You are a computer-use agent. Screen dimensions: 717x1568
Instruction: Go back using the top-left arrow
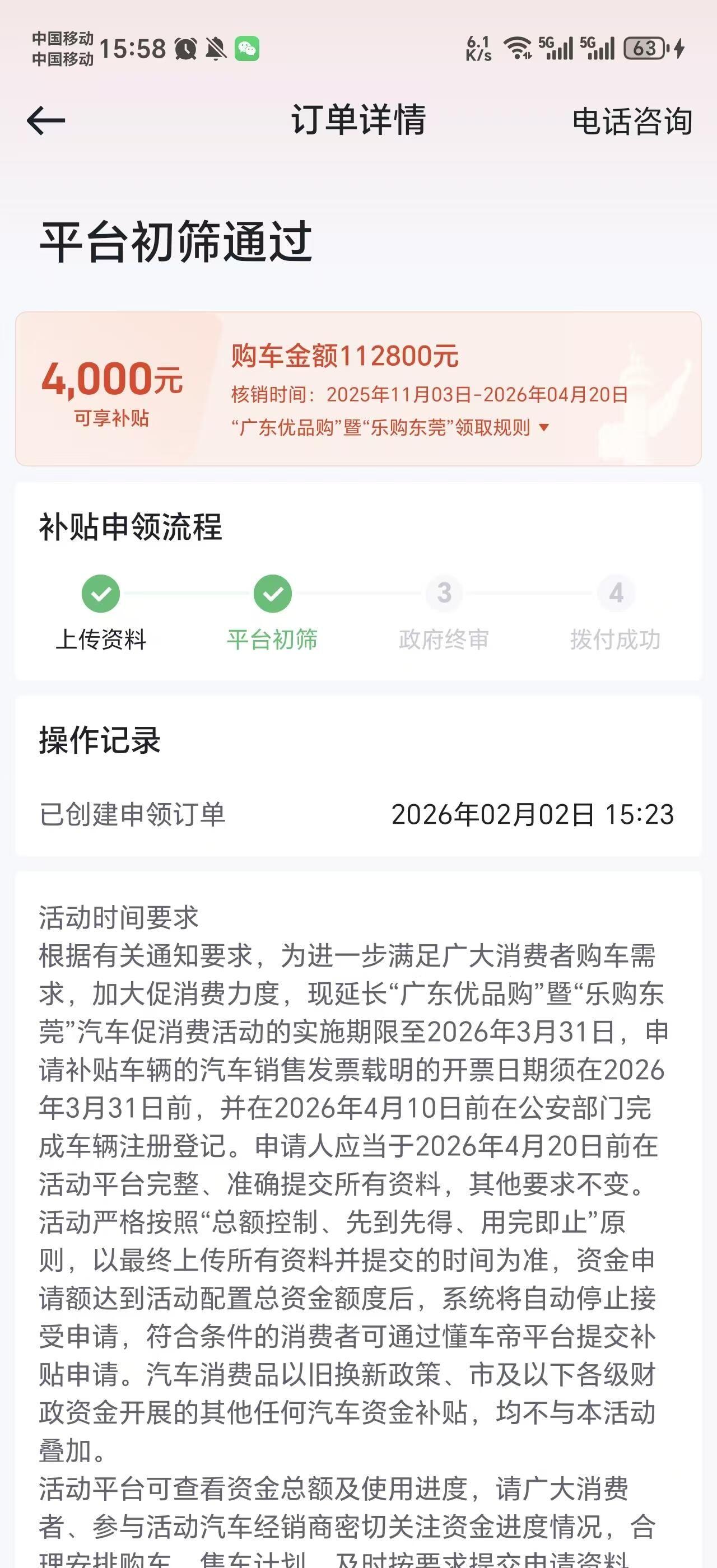pos(46,120)
